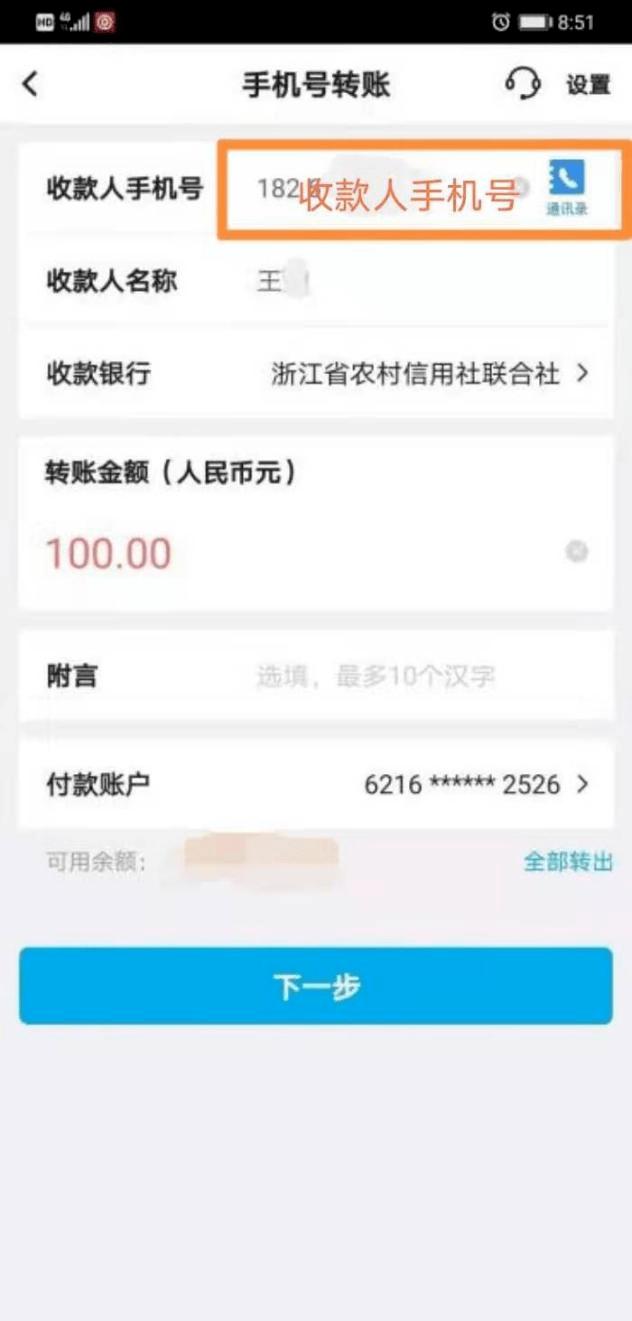This screenshot has width=632, height=1321.
Task: Tap the 附言 remark input field
Action: coord(400,677)
